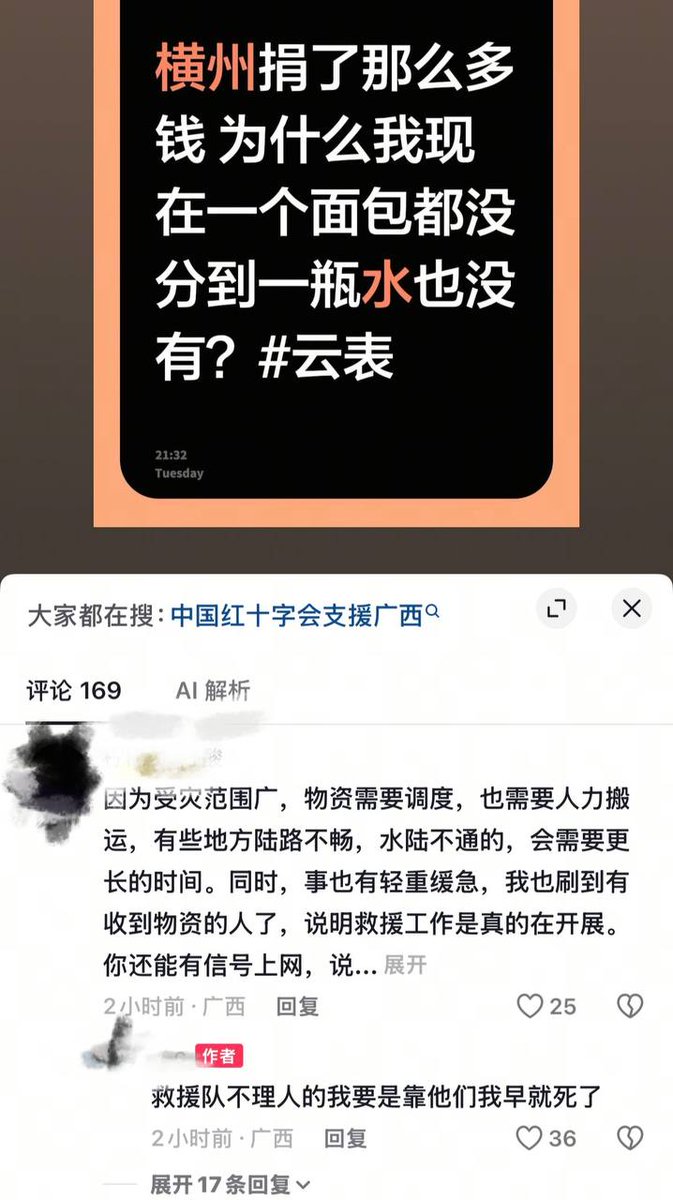
Task: Reply to the comment about 受灾范围广
Action: click(x=297, y=1006)
